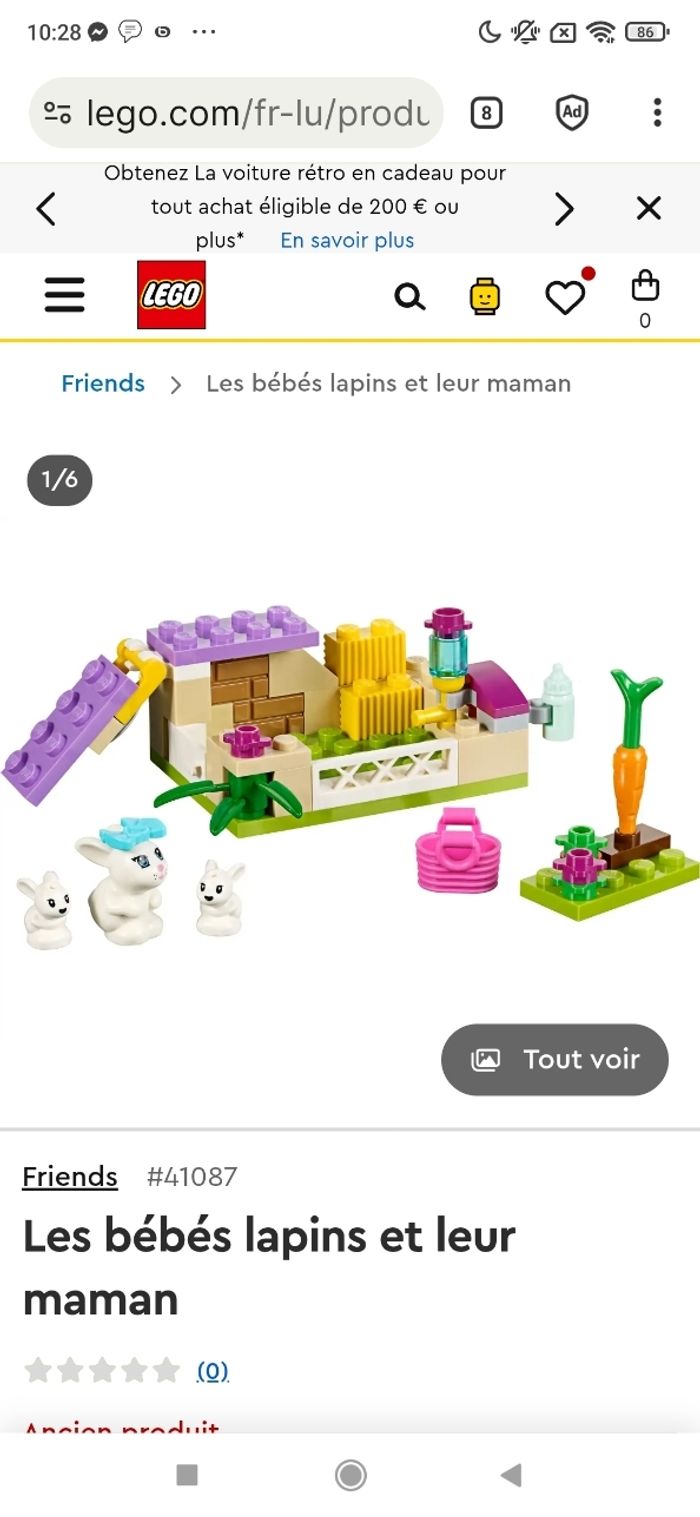This screenshot has height=1517, width=700.
Task: Open the LEGO site search
Action: click(409, 296)
